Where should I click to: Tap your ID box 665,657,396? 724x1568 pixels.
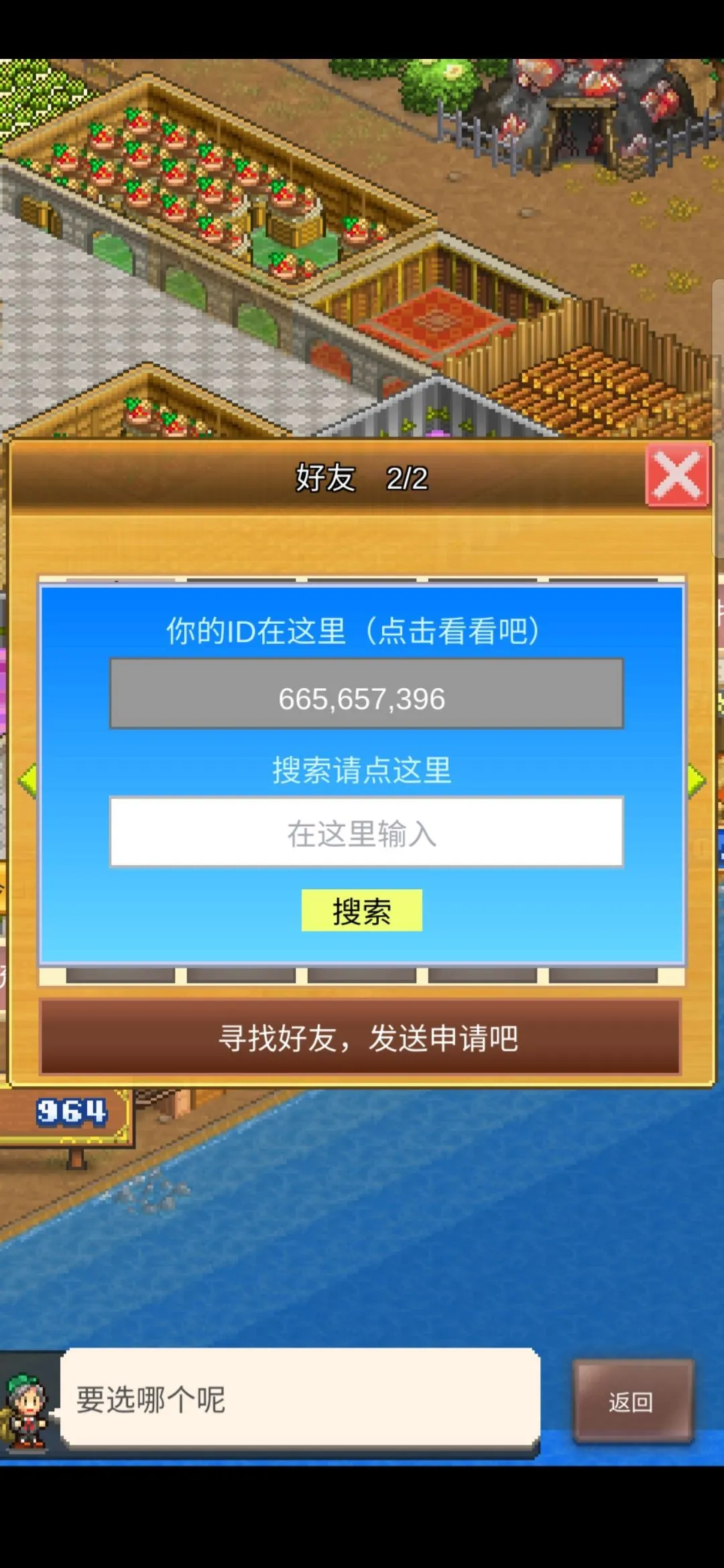(366, 694)
